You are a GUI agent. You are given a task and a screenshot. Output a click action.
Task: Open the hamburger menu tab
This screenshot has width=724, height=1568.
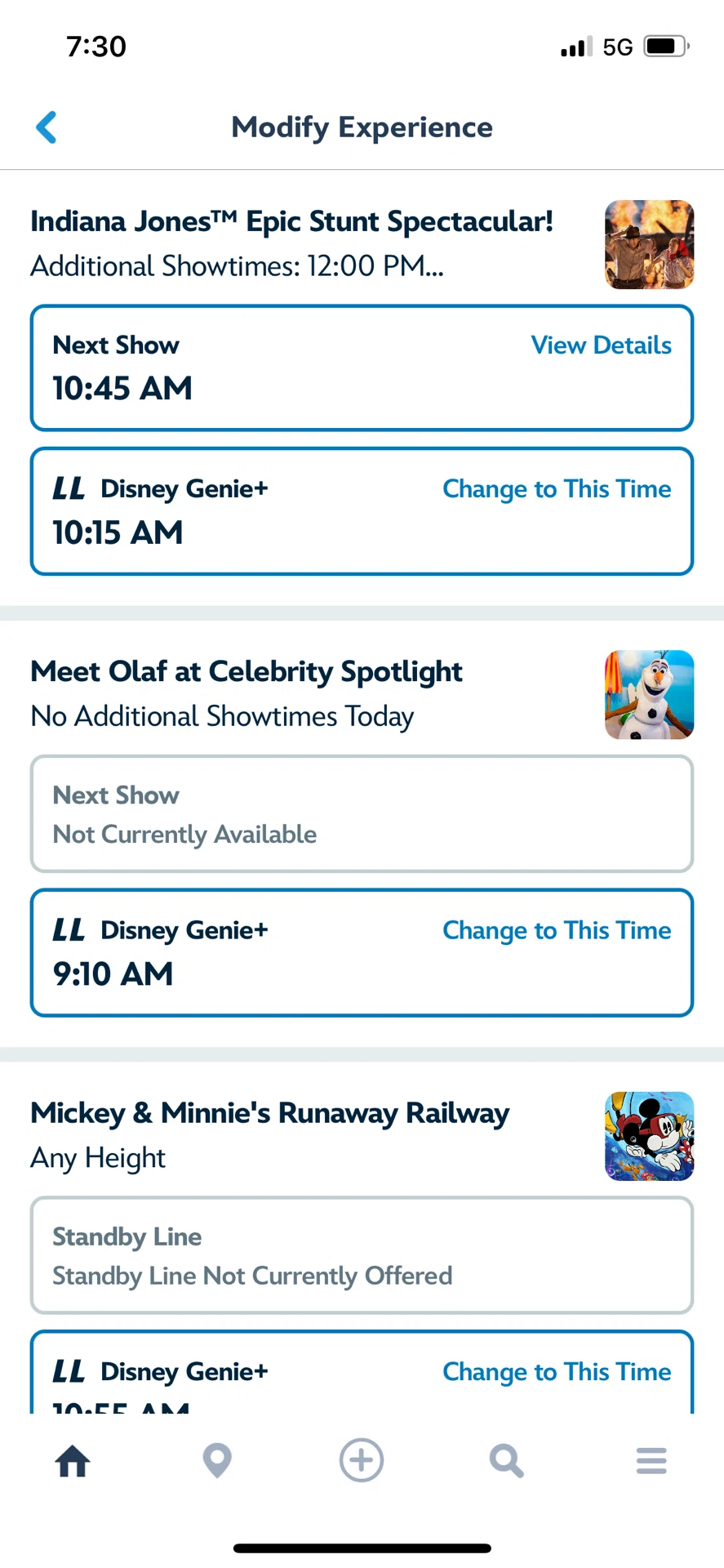(x=651, y=1460)
